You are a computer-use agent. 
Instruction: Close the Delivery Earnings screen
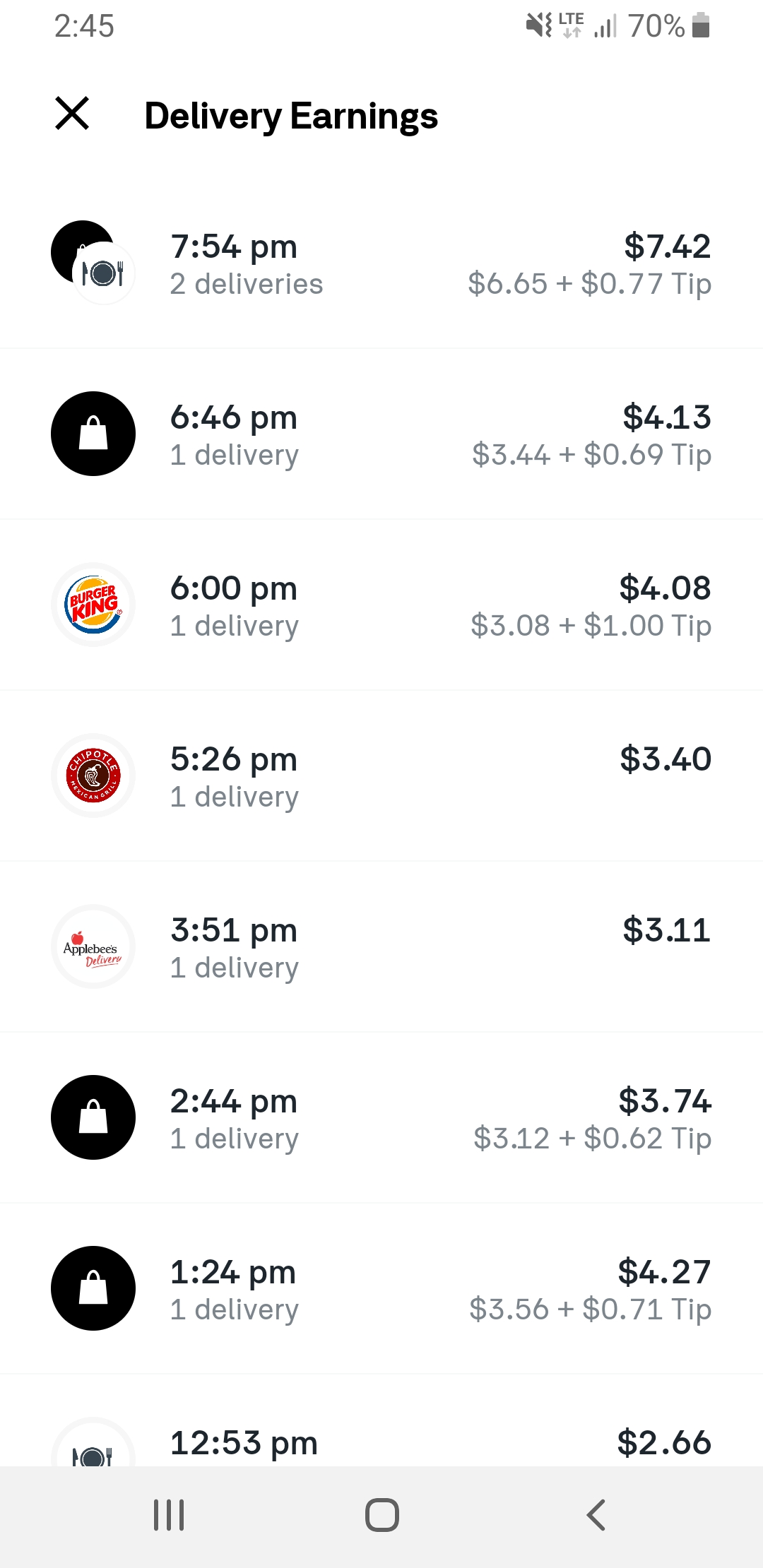pyautogui.click(x=72, y=114)
